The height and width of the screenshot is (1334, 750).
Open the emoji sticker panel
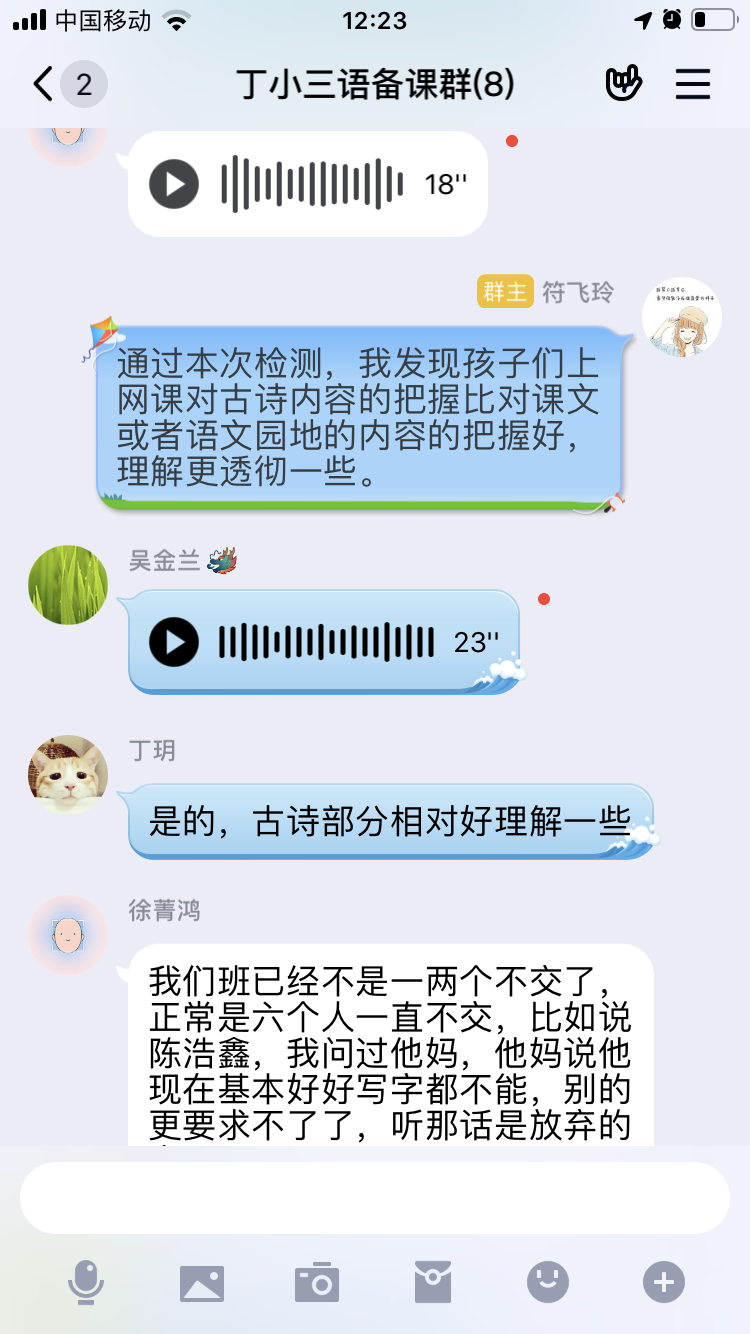tap(548, 1282)
